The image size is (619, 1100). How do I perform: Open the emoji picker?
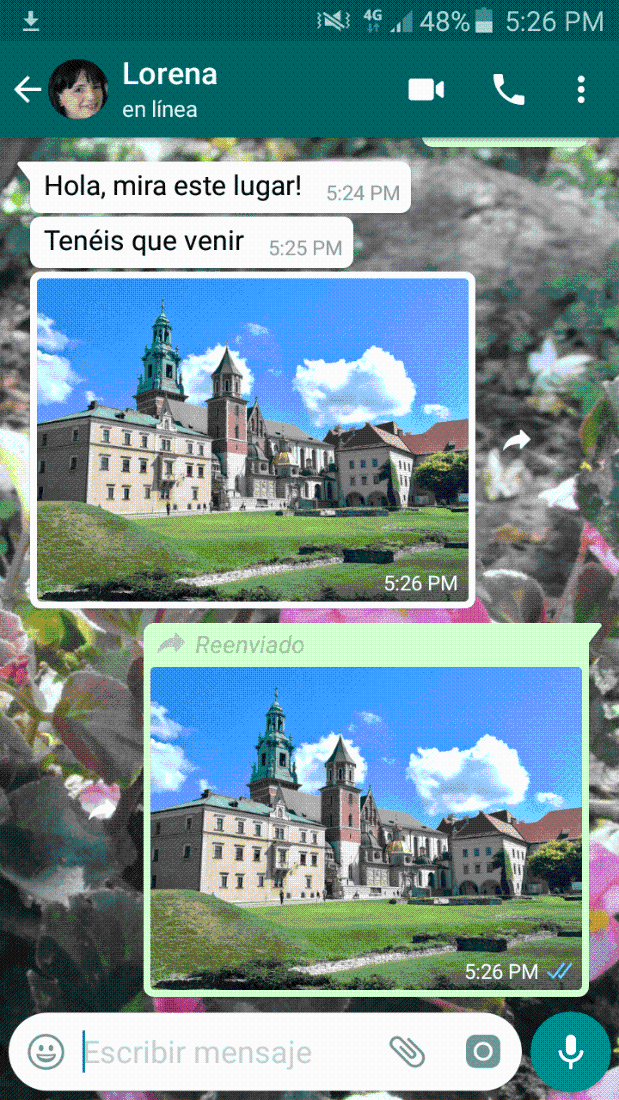coord(46,1052)
